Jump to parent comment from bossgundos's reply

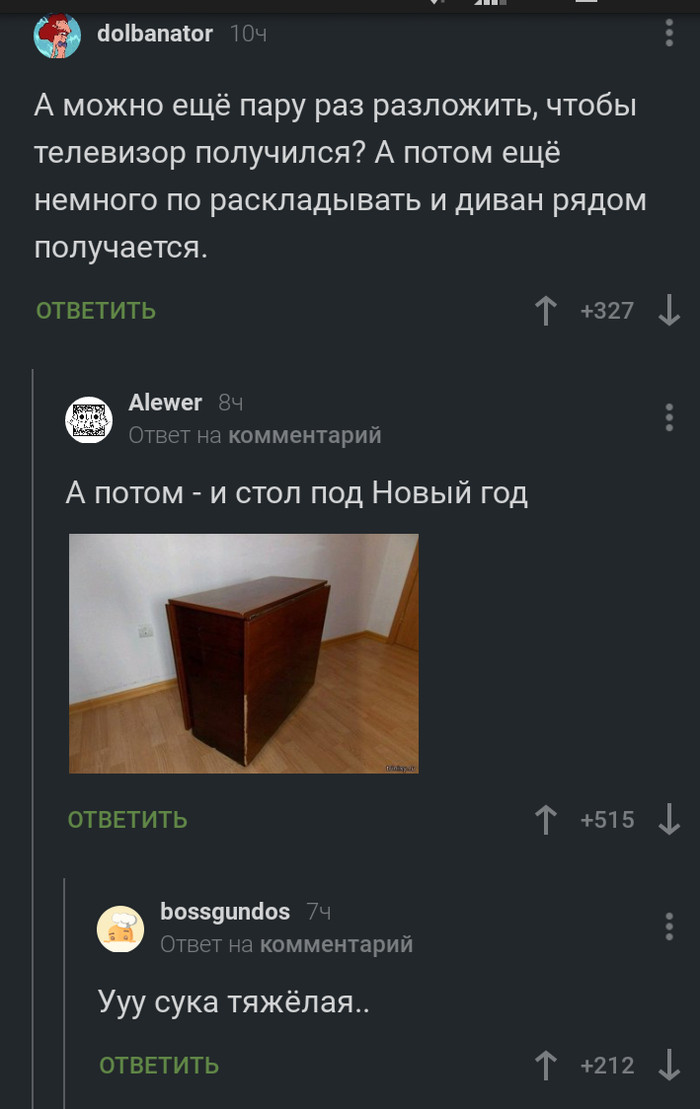point(336,944)
